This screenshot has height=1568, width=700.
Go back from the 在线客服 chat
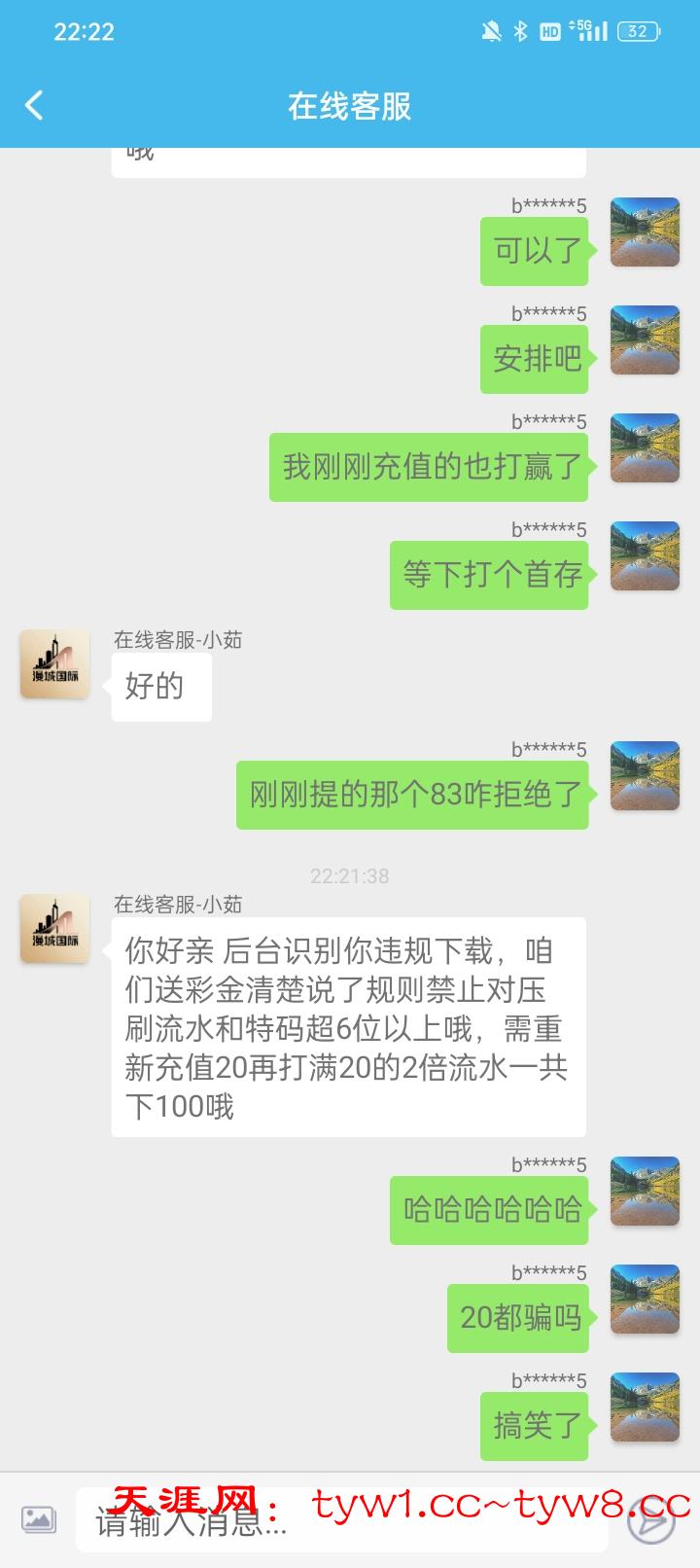pos(35,105)
